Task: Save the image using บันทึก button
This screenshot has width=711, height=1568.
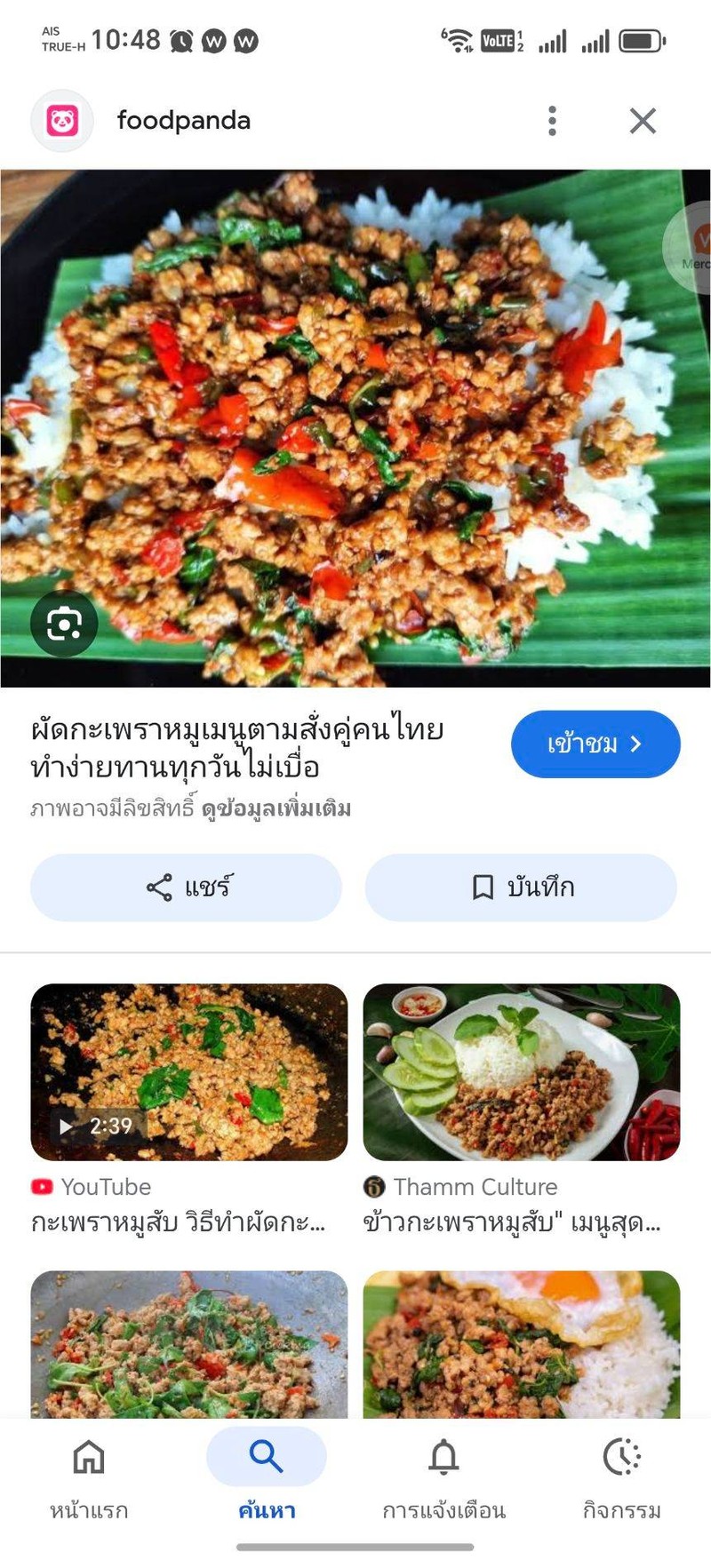Action: [x=521, y=887]
